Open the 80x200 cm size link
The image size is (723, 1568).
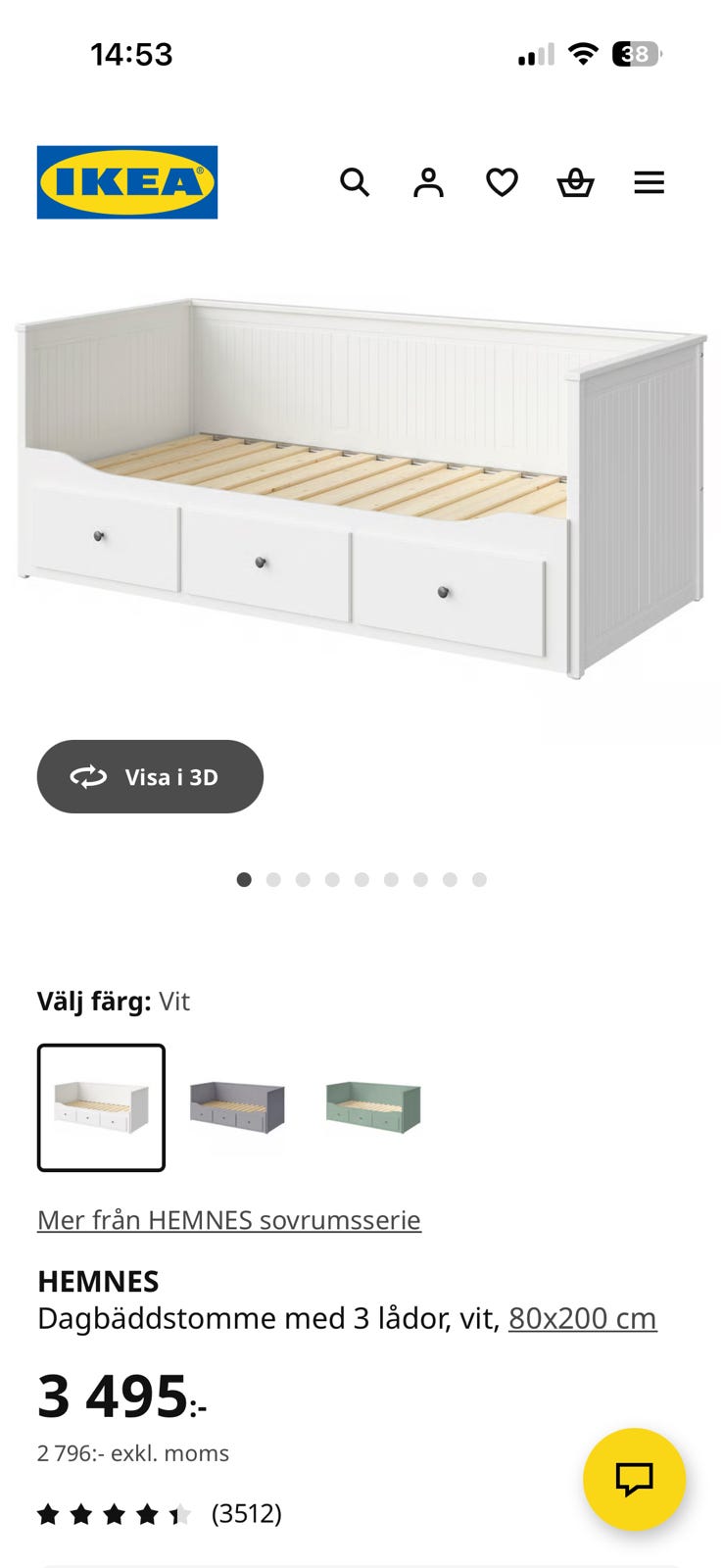(582, 1318)
